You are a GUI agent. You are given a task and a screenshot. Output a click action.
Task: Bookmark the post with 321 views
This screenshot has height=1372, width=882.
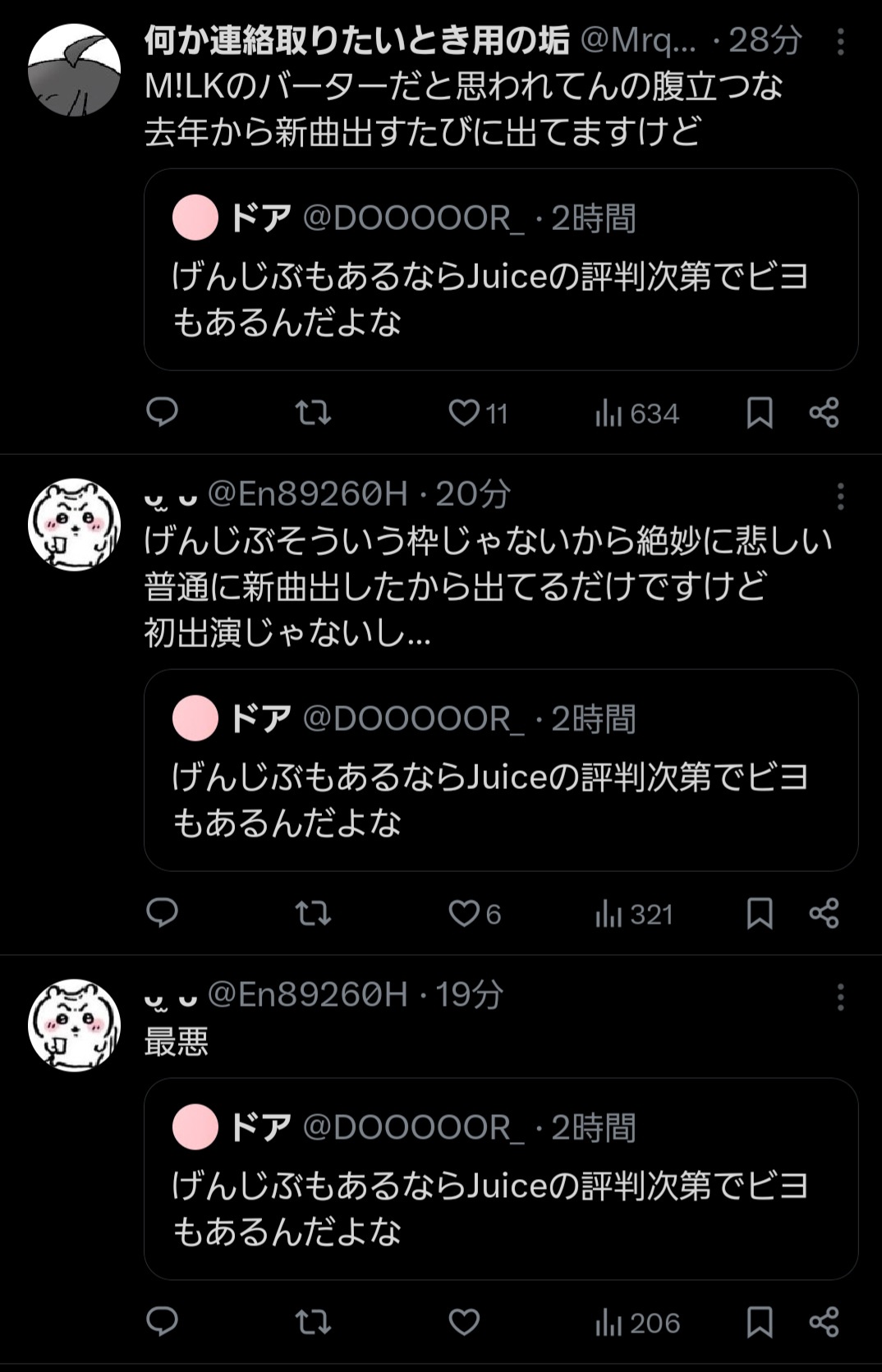click(x=760, y=913)
